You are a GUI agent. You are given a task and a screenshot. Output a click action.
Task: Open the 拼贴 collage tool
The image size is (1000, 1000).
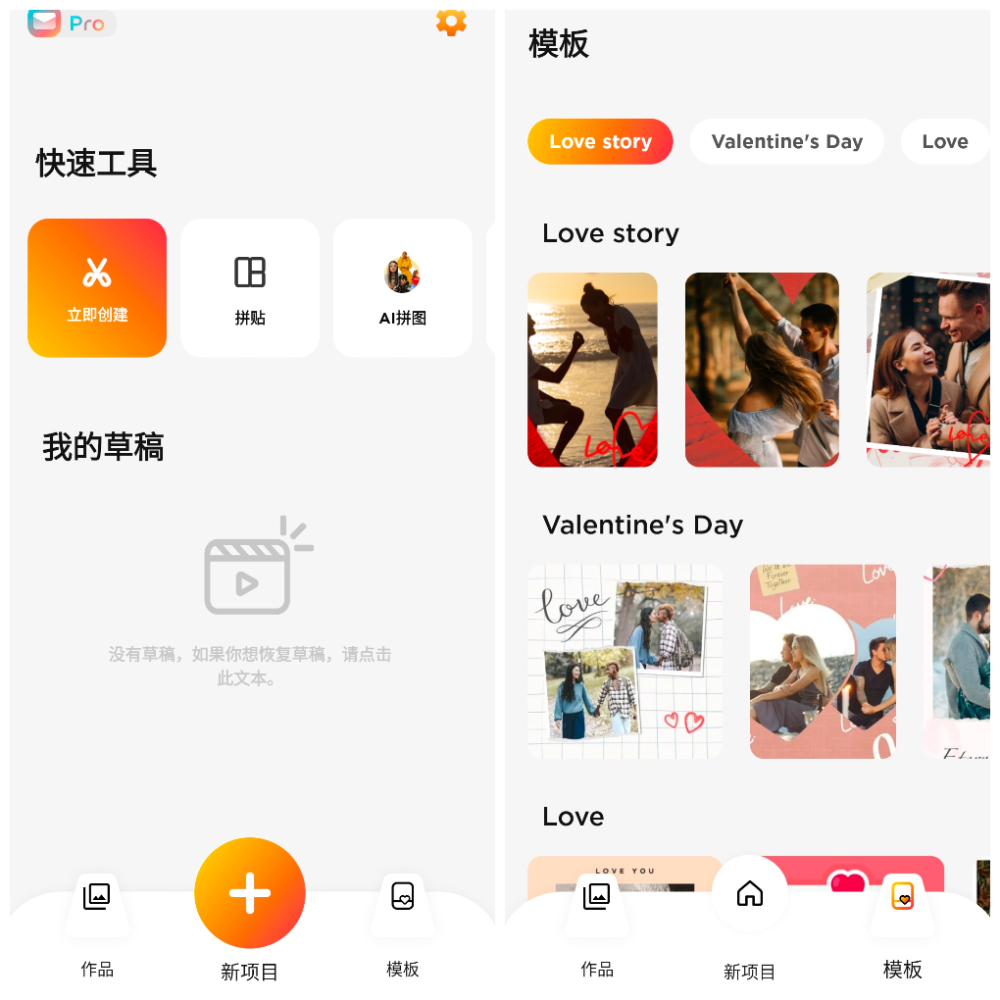coord(250,288)
